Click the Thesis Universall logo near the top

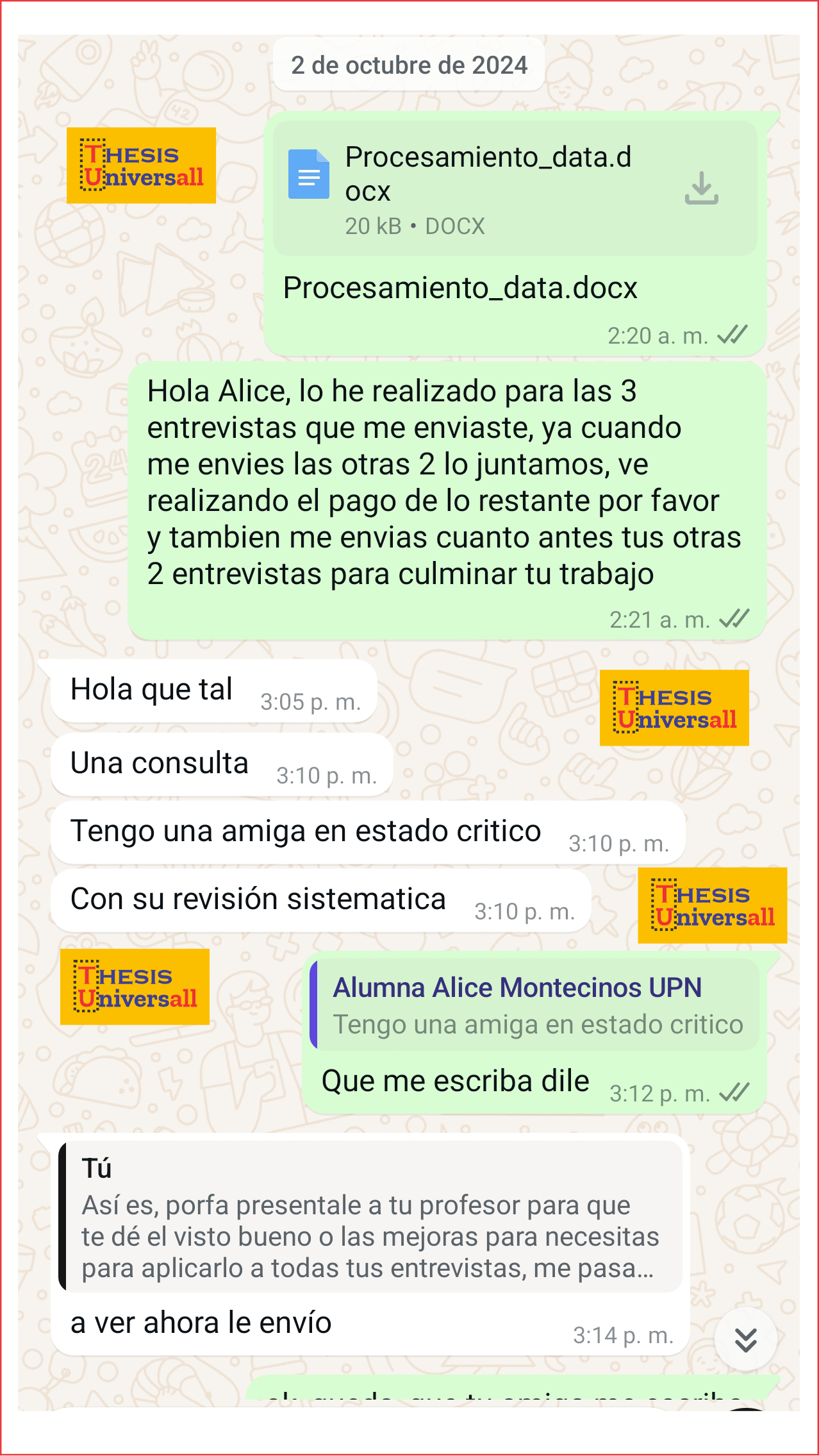pyautogui.click(x=141, y=165)
